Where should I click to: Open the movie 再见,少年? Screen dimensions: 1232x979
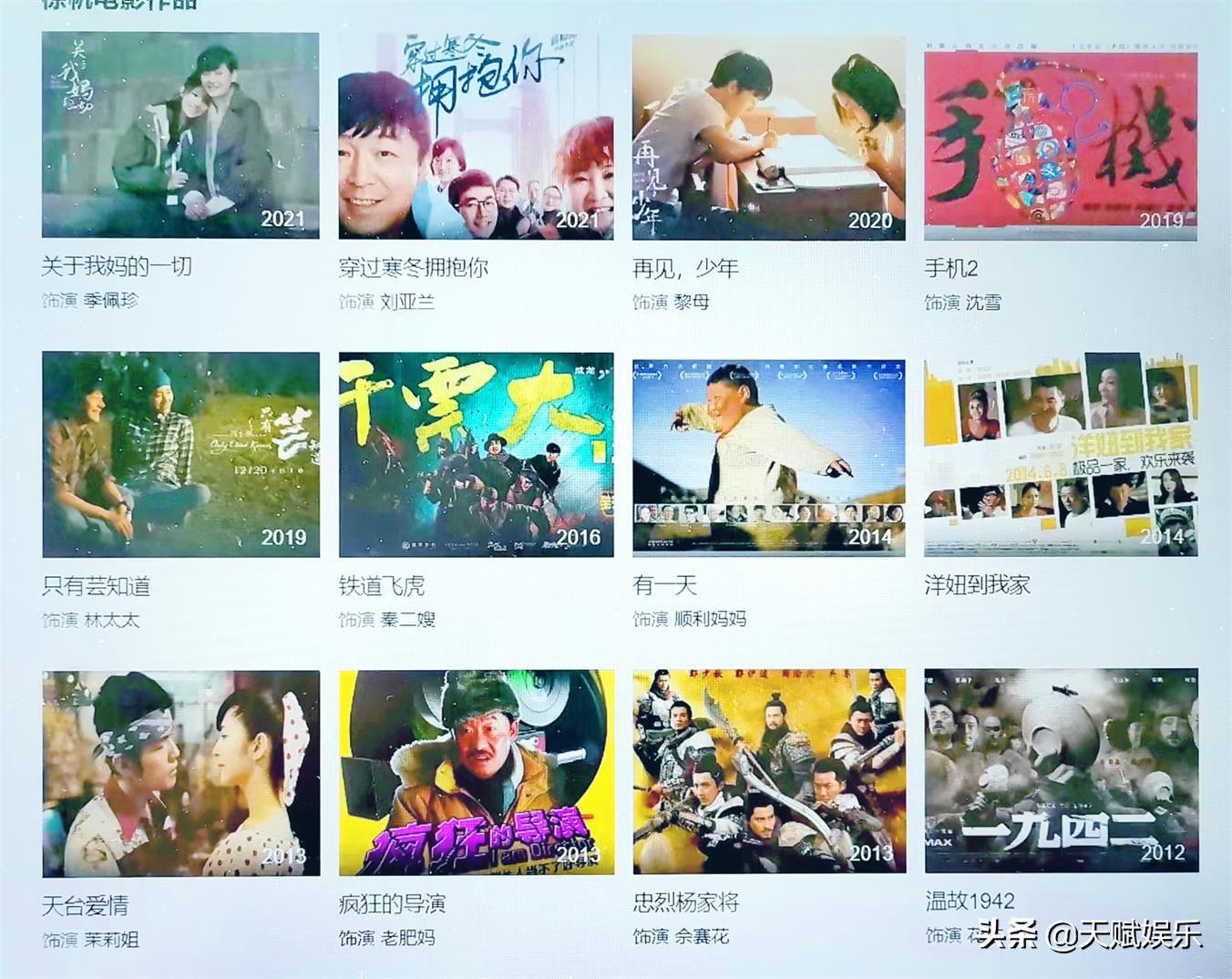click(768, 138)
